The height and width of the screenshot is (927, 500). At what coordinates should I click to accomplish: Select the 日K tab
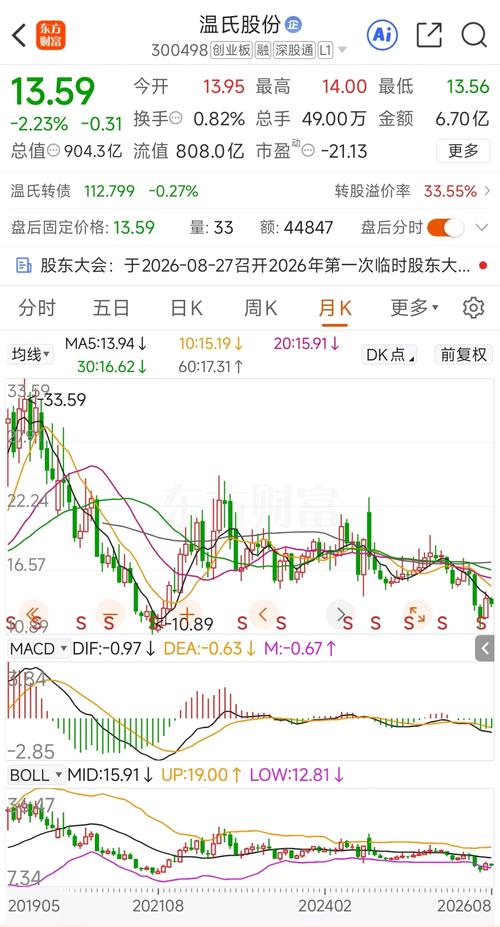(x=186, y=307)
